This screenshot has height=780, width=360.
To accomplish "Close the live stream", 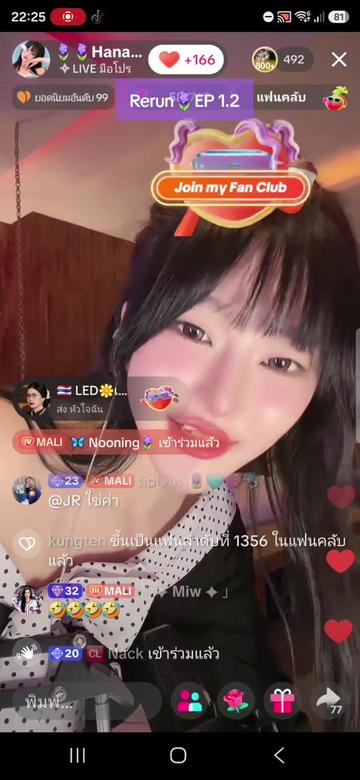I will click(339, 60).
